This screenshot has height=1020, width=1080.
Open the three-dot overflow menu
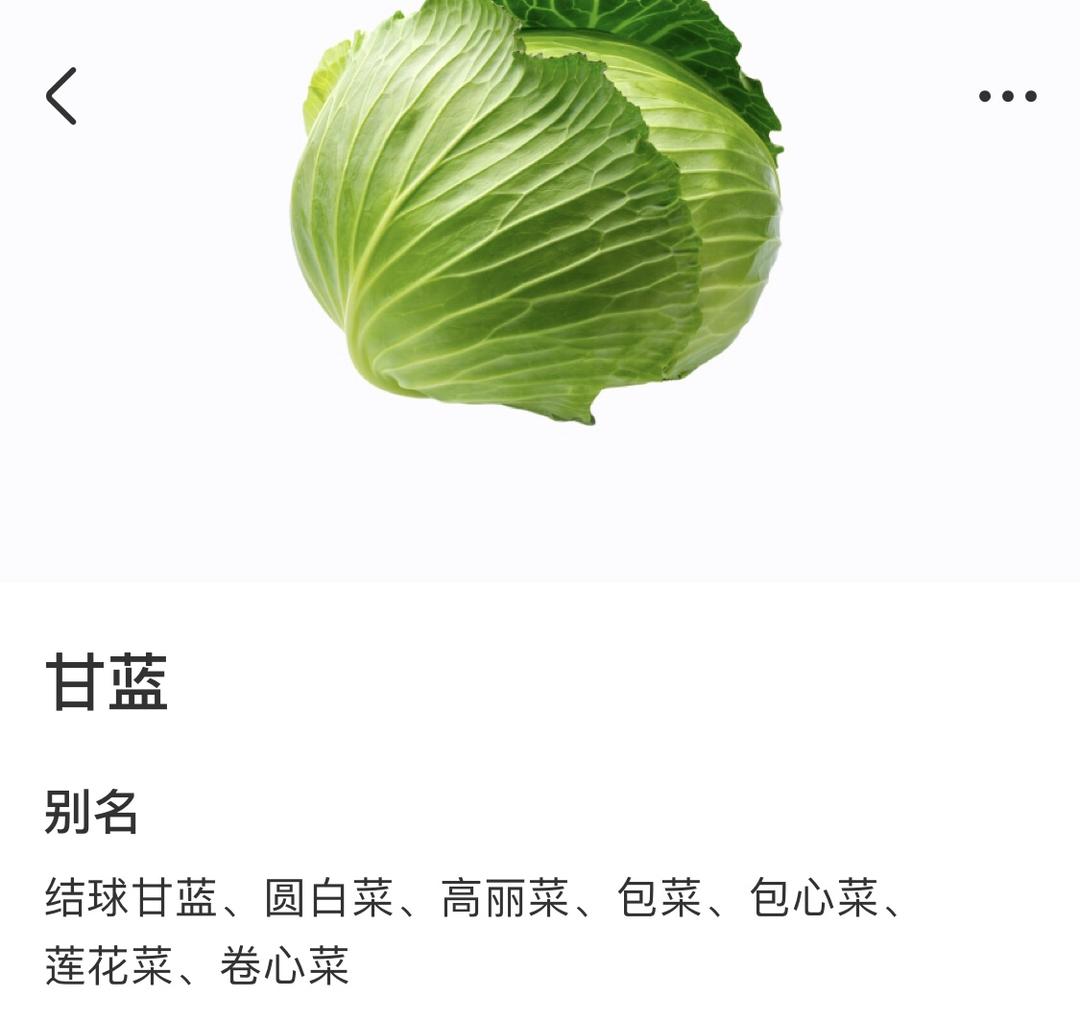point(1007,96)
